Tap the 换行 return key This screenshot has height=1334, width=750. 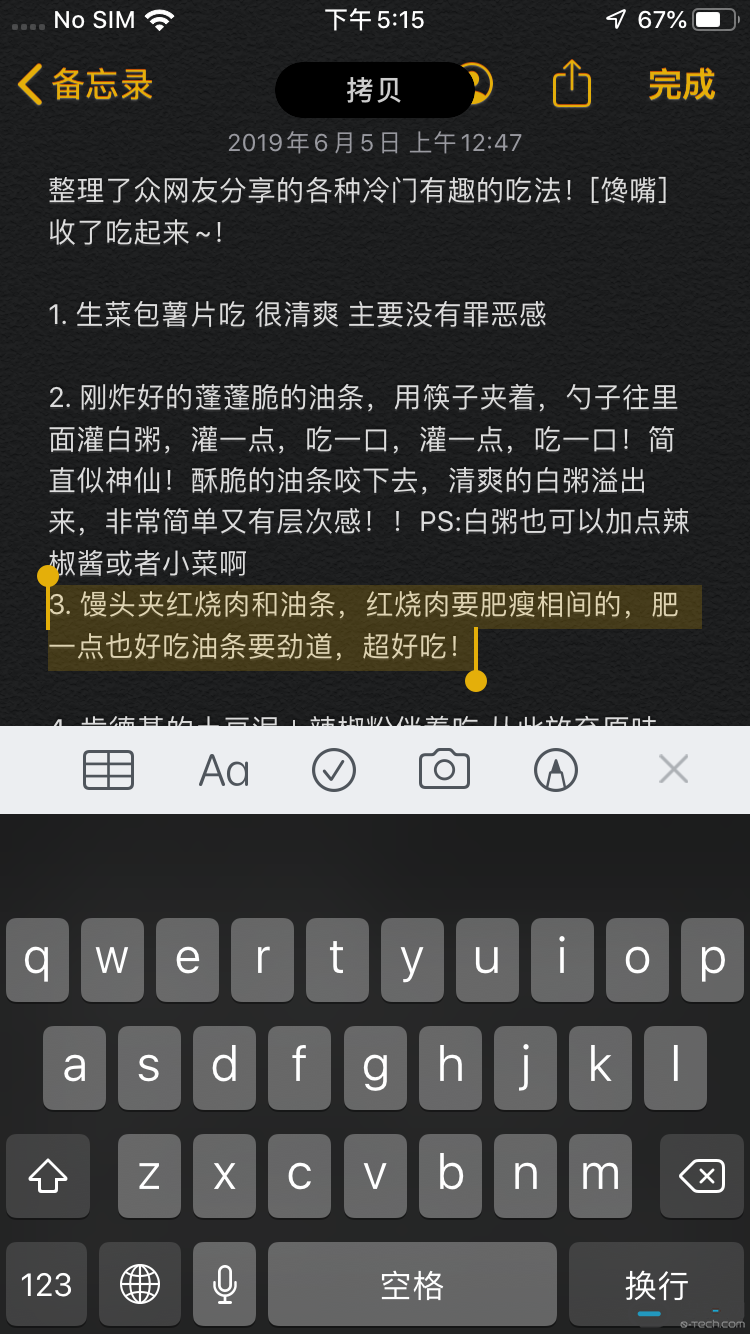(656, 1284)
